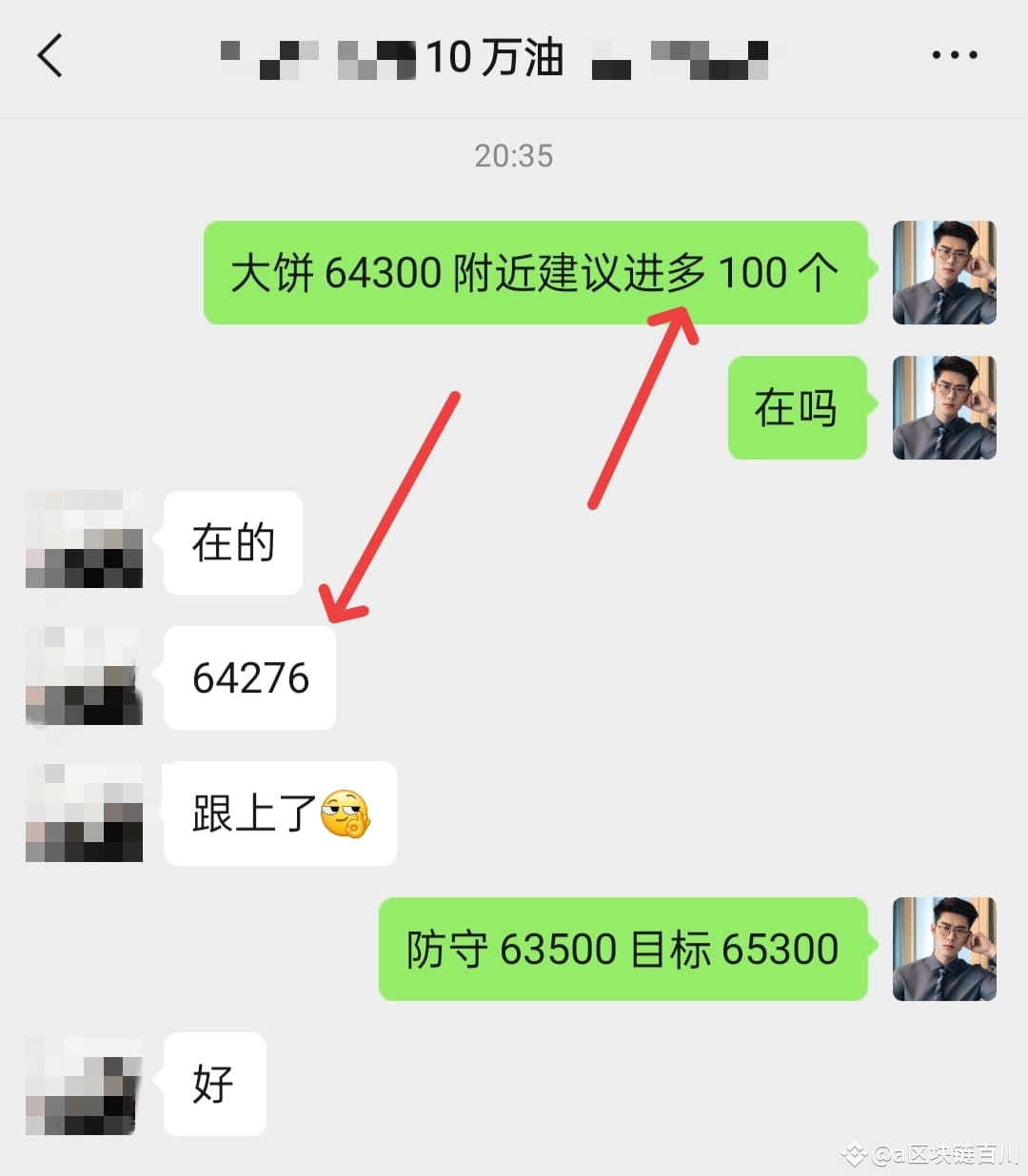Tap the 大饼 64300 green message bubble
Image resolution: width=1028 pixels, height=1176 pixels.
coord(535,273)
